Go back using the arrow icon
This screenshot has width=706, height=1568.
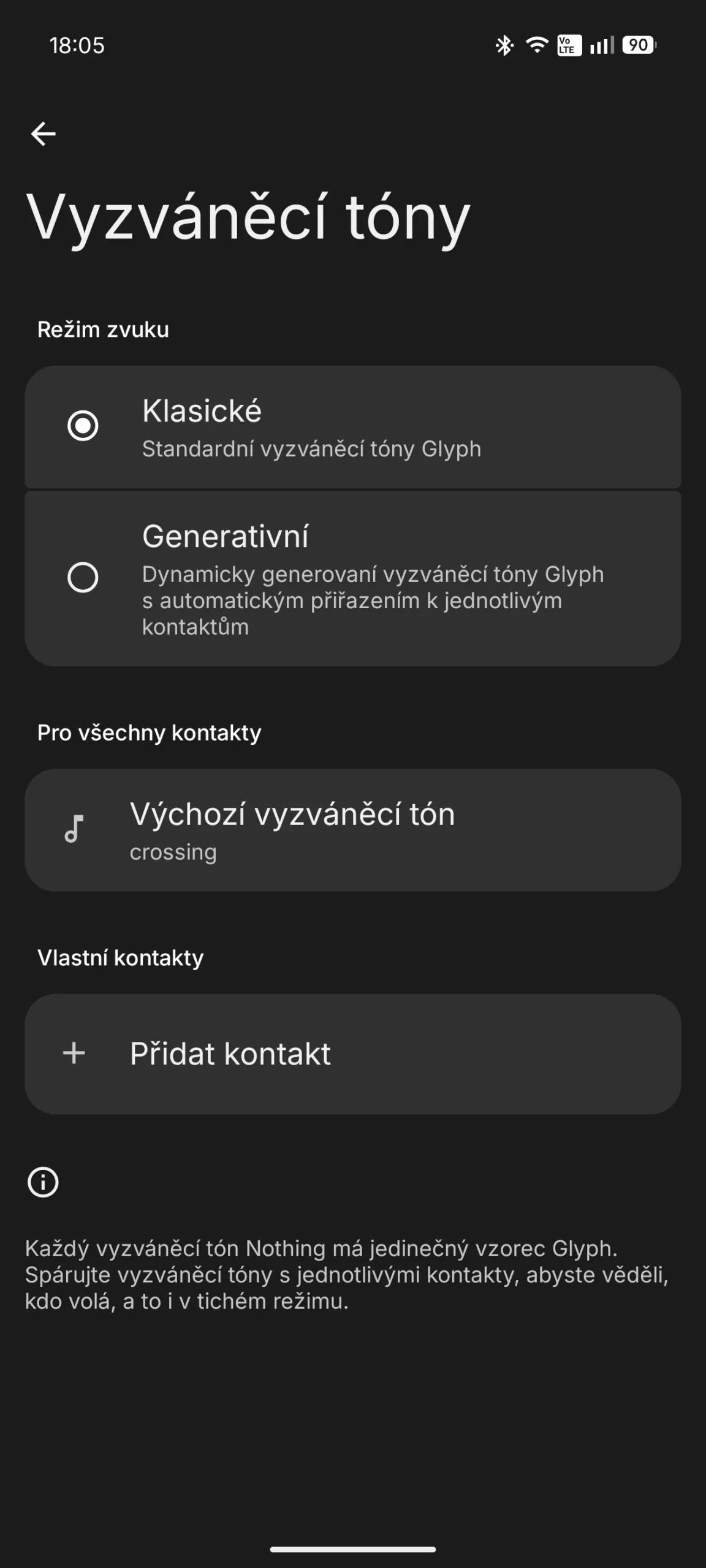click(x=44, y=134)
